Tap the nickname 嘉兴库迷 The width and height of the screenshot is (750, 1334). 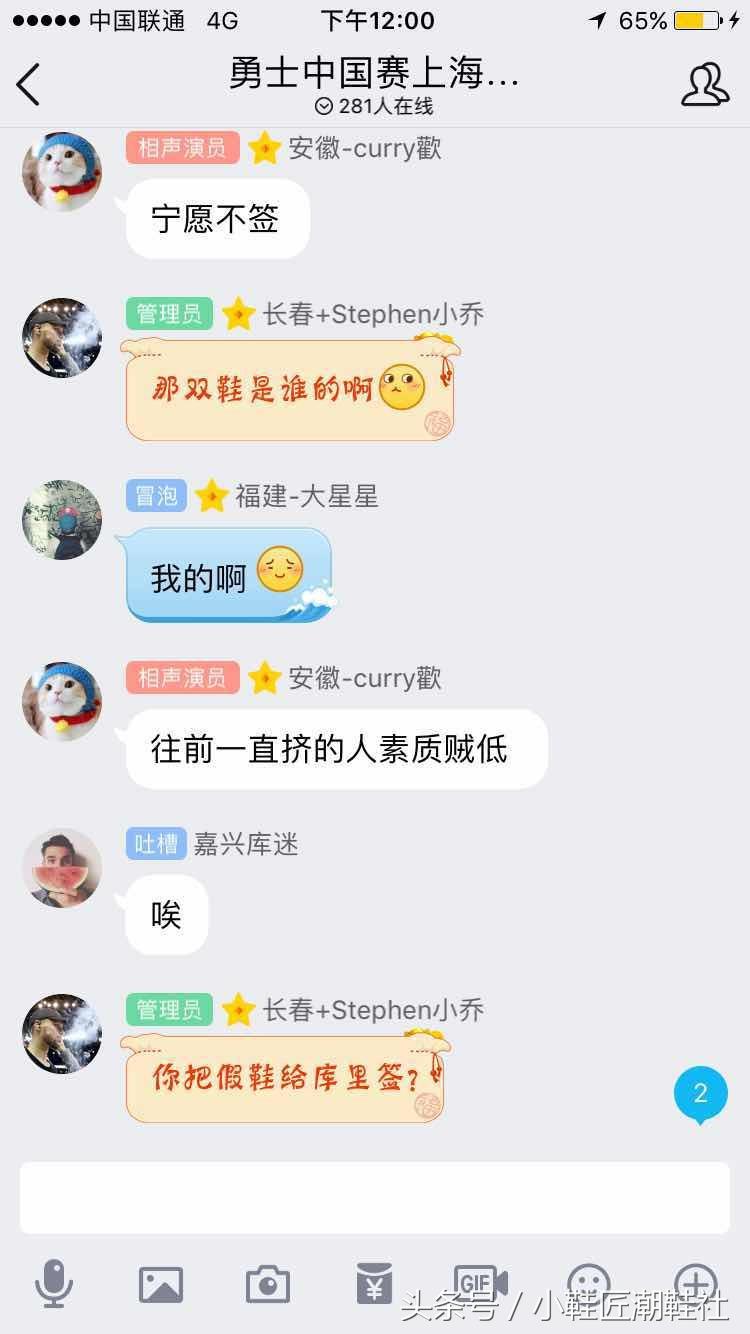[249, 844]
